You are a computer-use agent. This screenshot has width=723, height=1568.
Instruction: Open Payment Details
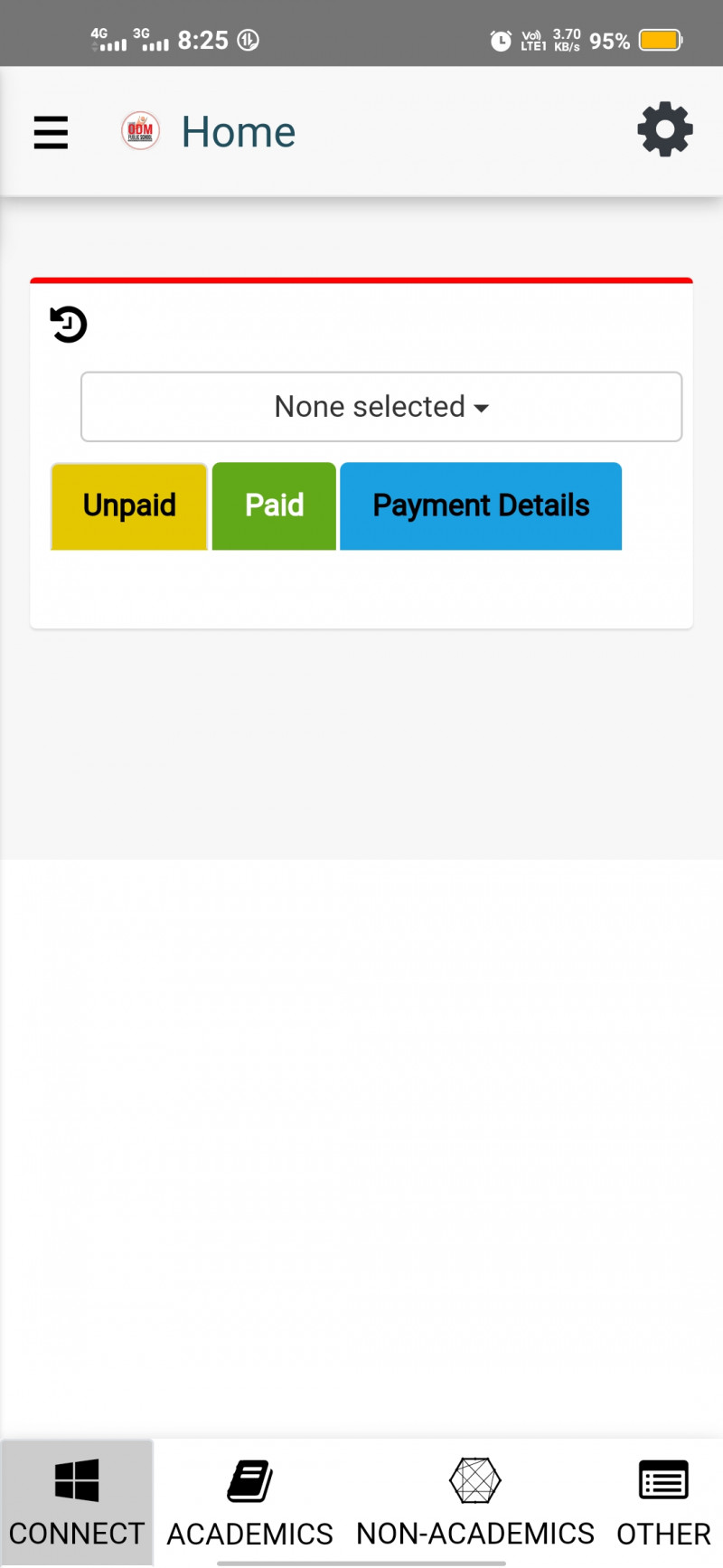pyautogui.click(x=481, y=505)
